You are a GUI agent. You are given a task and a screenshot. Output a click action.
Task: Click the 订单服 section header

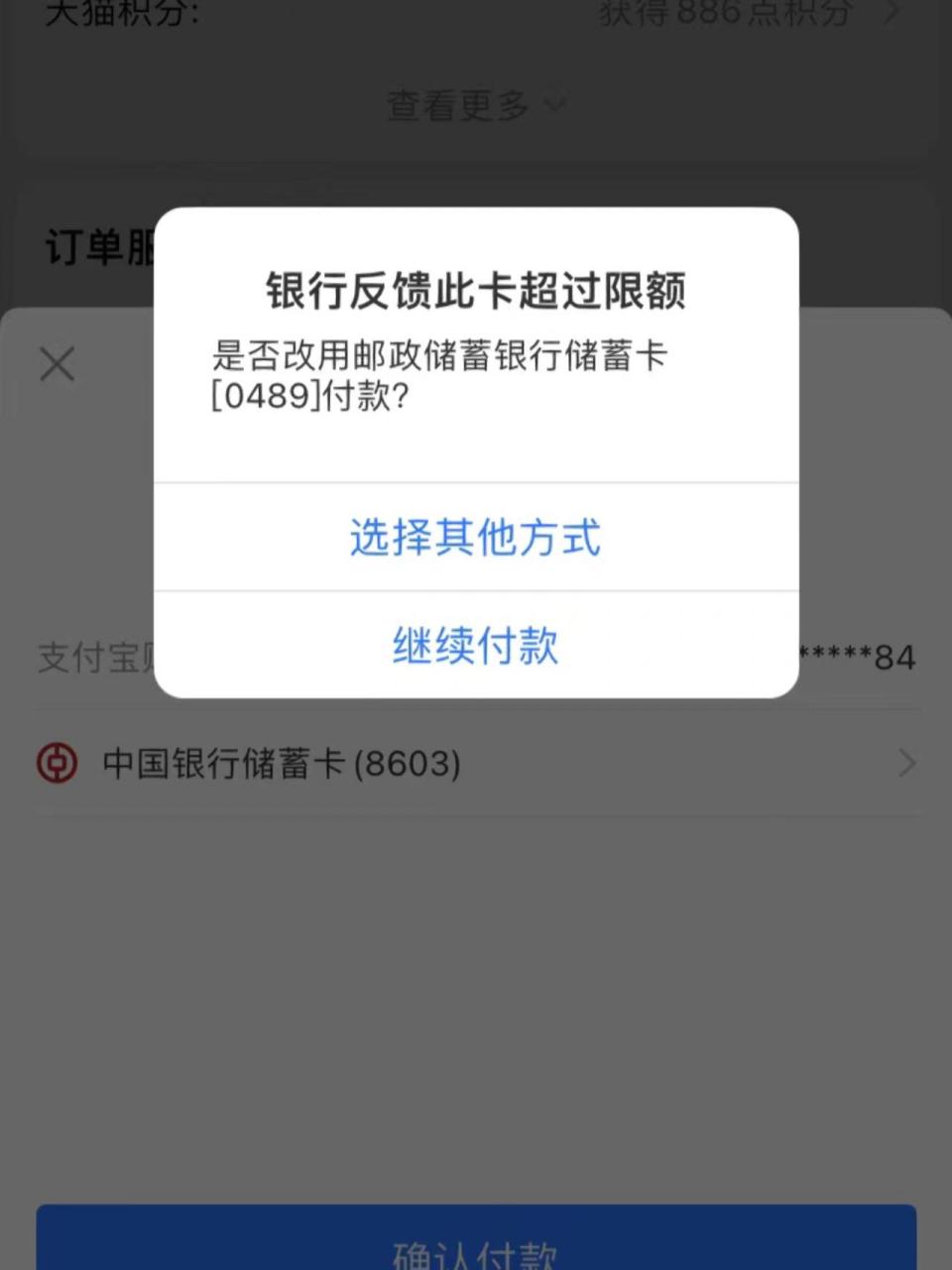pyautogui.click(x=99, y=248)
